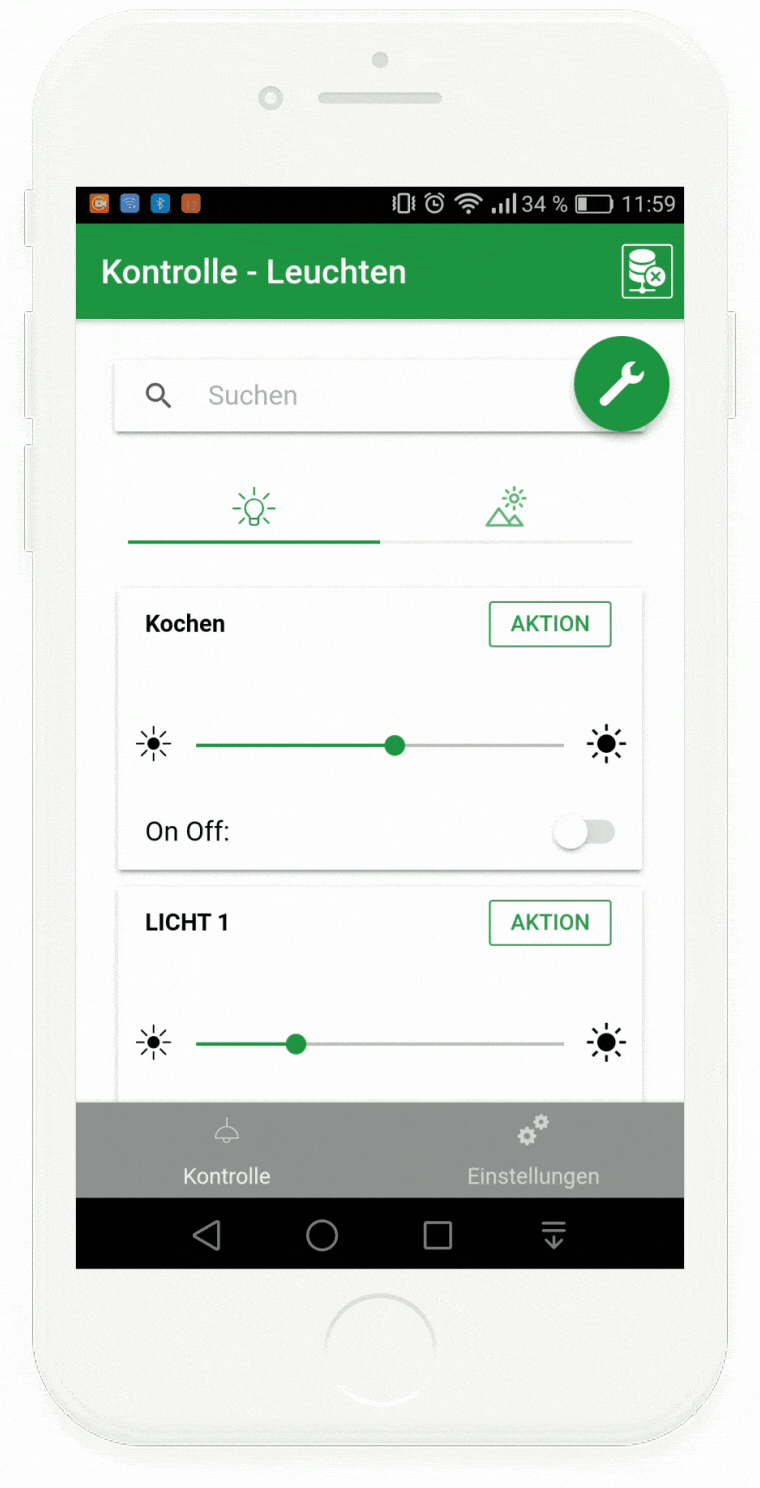Switch to the scenes landscape tab
Viewport: 760px width, 1488px height.
point(506,509)
